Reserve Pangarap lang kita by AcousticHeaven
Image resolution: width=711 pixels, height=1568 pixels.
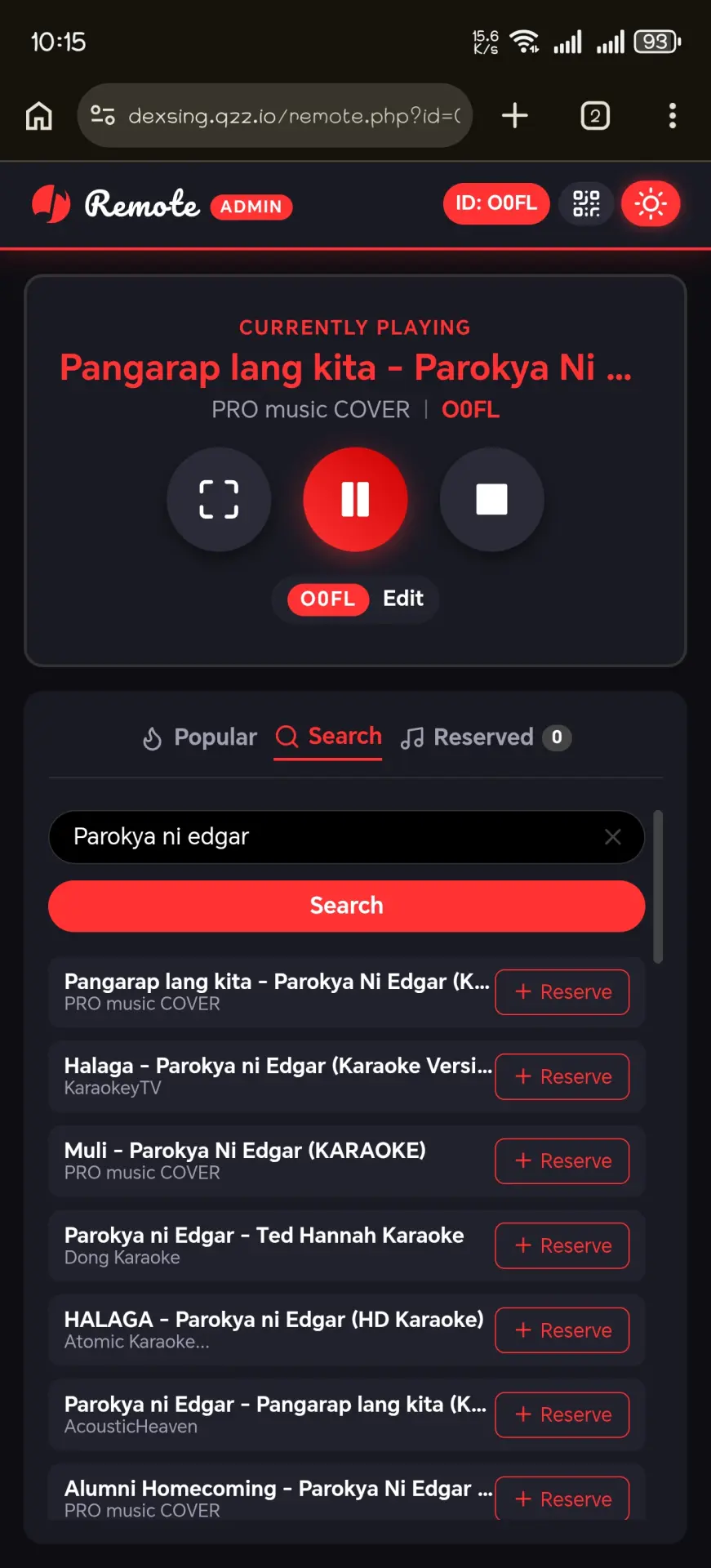562,1414
